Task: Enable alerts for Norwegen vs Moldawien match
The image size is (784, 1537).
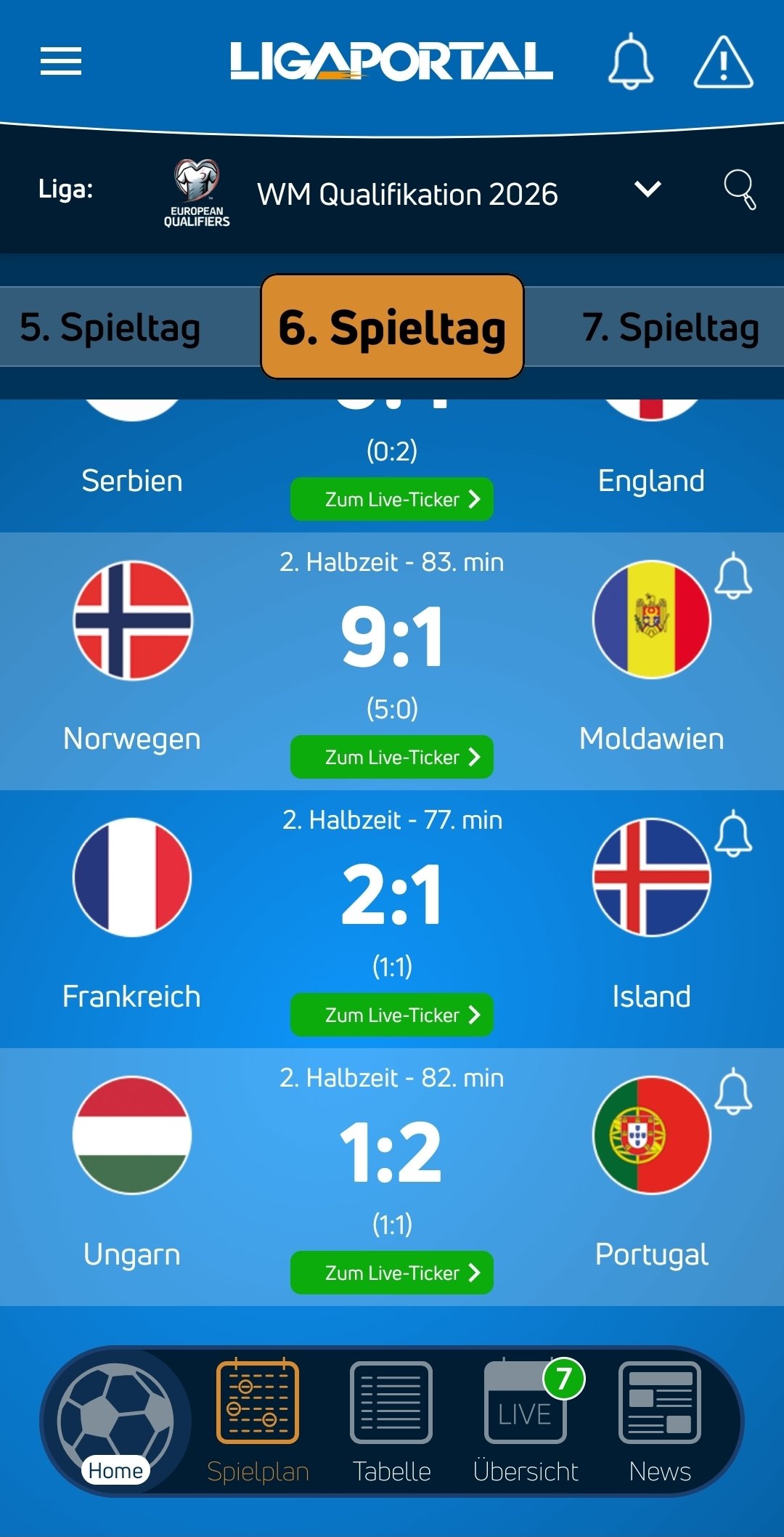Action: (x=733, y=575)
